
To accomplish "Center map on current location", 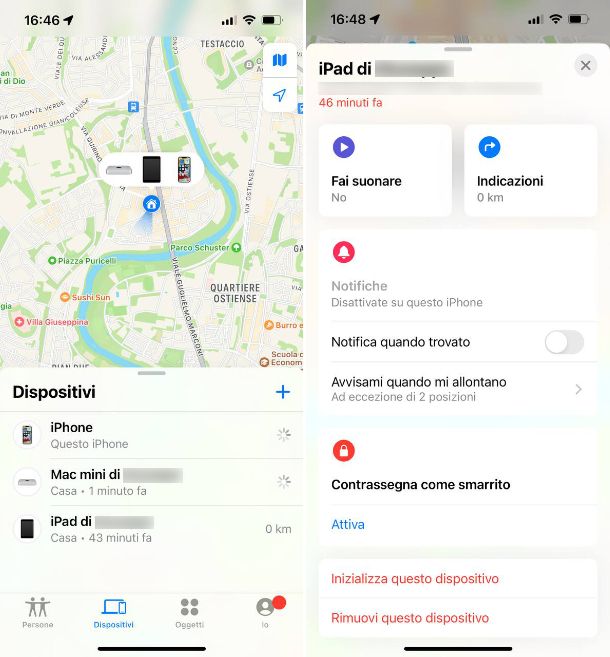I will (x=279, y=95).
